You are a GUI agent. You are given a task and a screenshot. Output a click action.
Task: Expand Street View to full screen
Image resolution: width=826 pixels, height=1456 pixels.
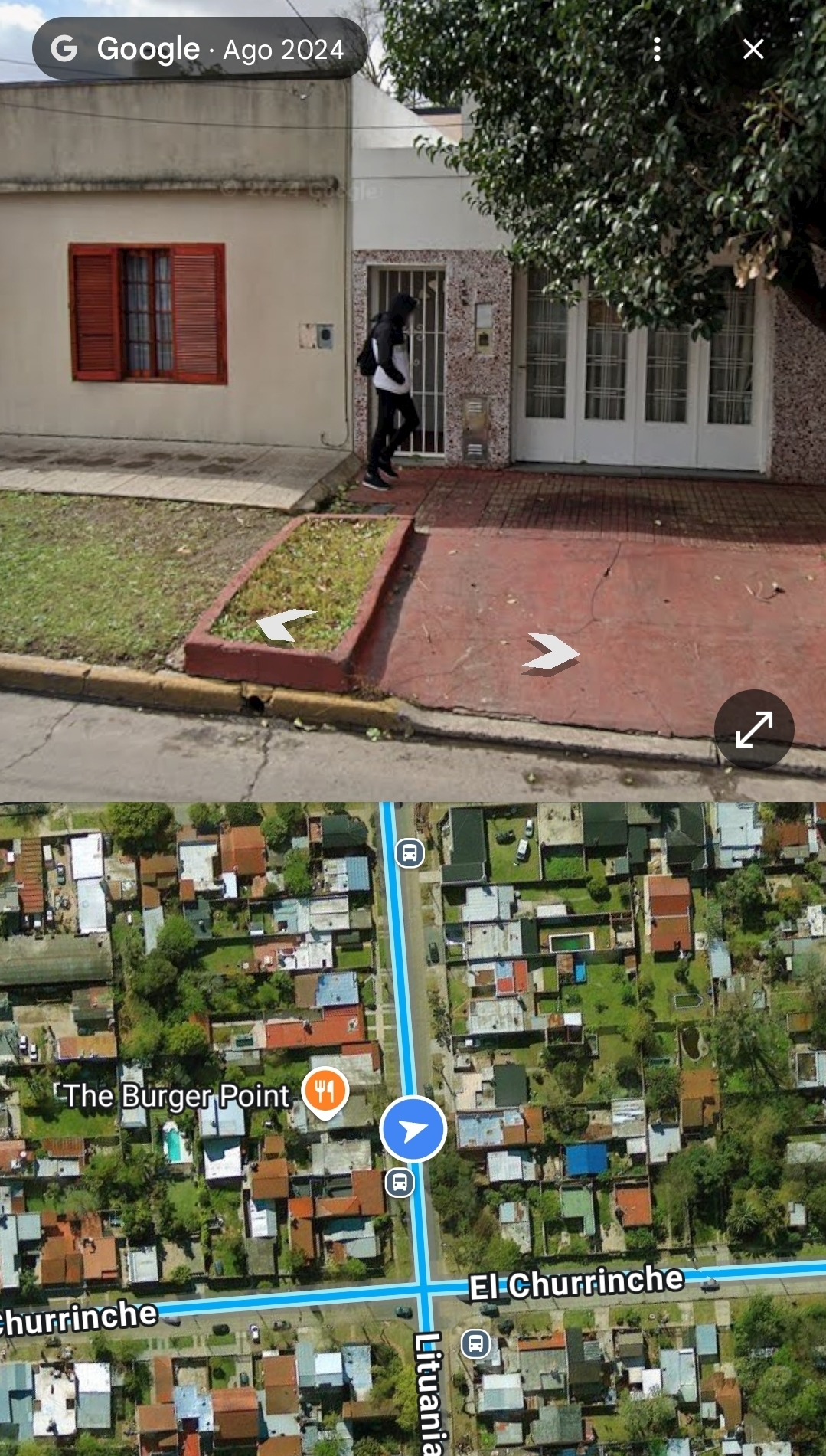click(x=754, y=728)
